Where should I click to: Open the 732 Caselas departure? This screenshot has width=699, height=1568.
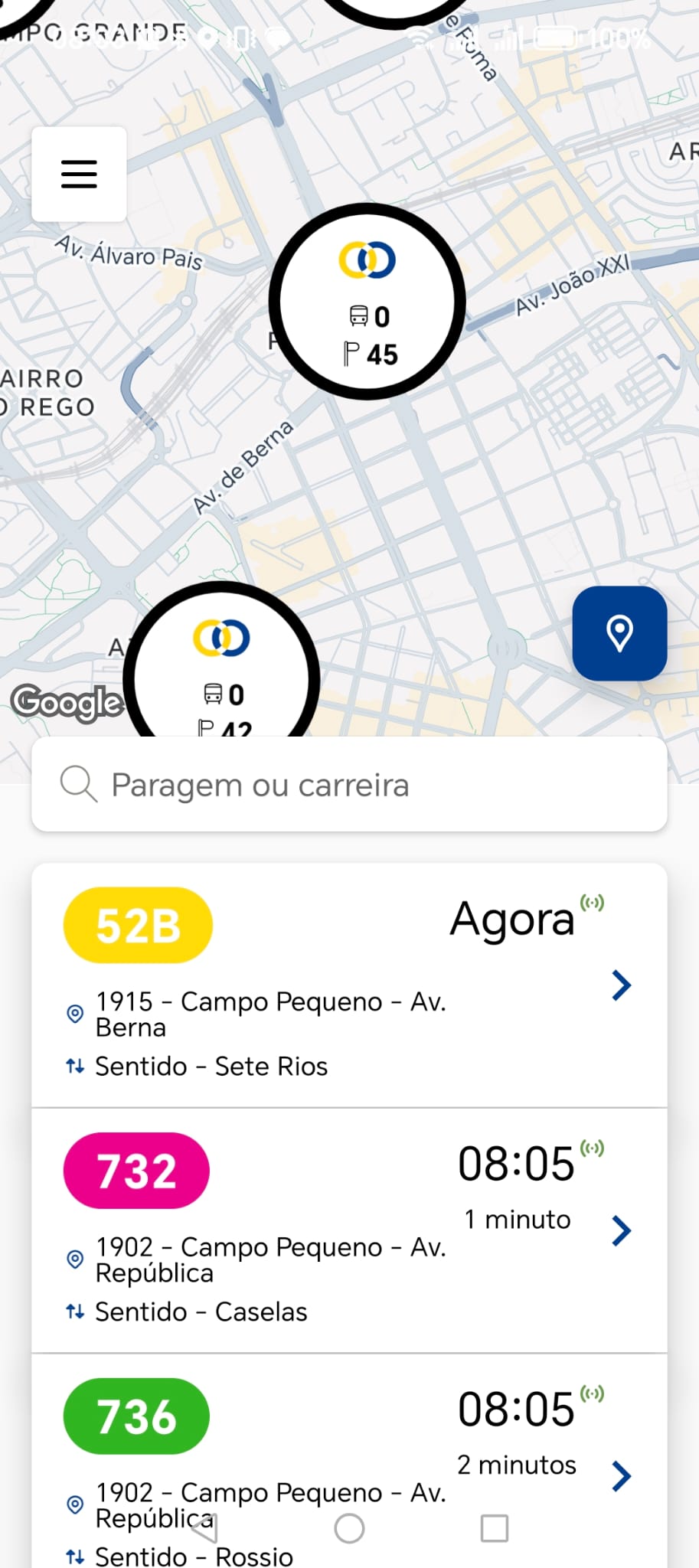click(x=349, y=1230)
